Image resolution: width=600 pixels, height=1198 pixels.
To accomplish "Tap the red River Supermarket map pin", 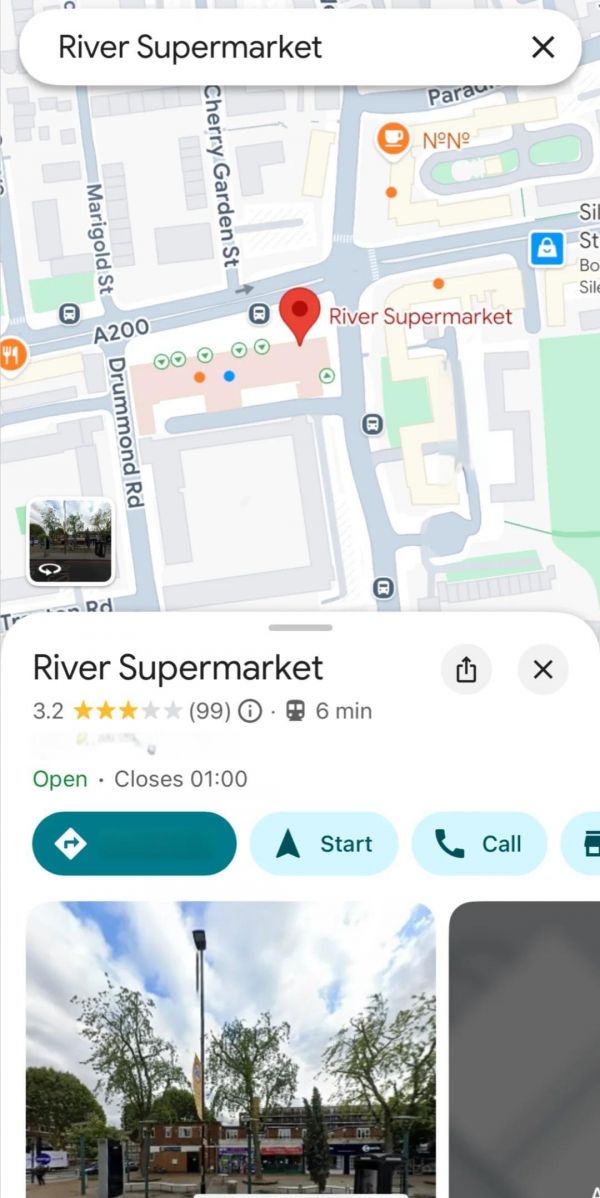I will (x=299, y=314).
